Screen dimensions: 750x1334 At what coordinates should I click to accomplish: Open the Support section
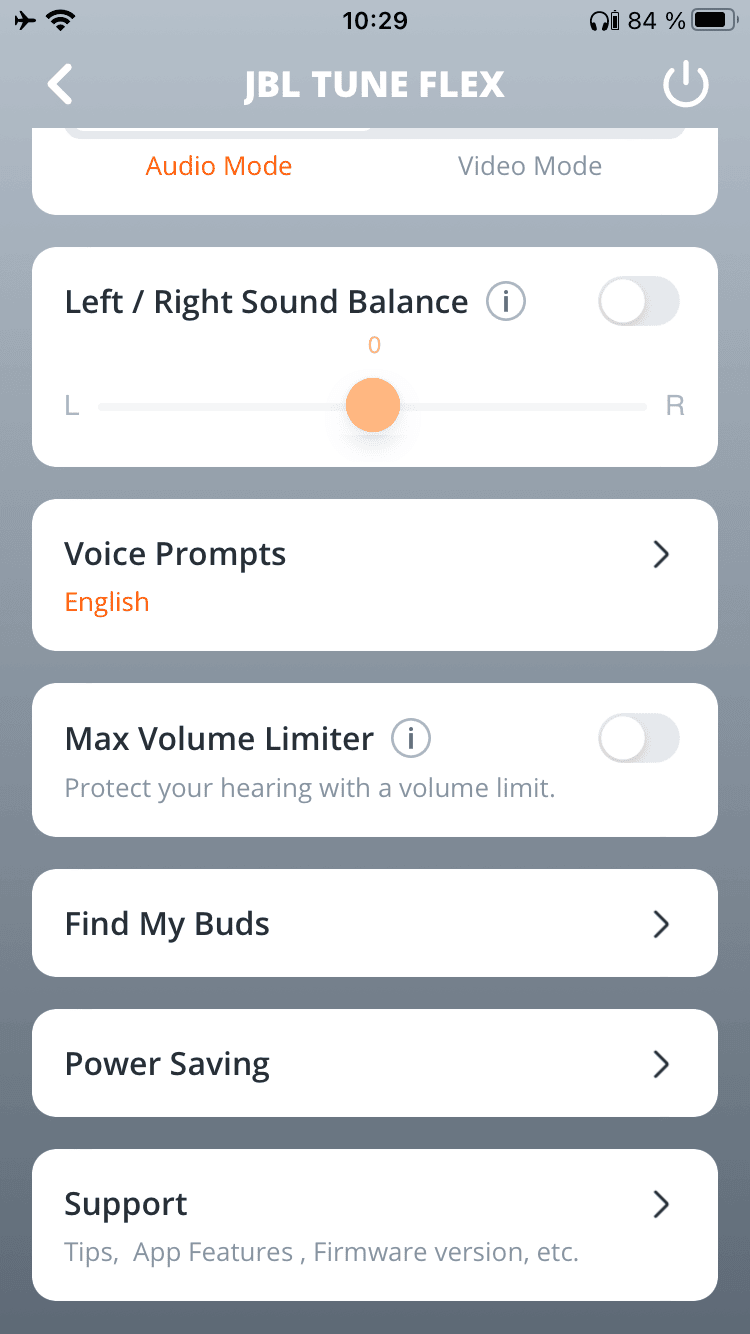coord(375,1225)
